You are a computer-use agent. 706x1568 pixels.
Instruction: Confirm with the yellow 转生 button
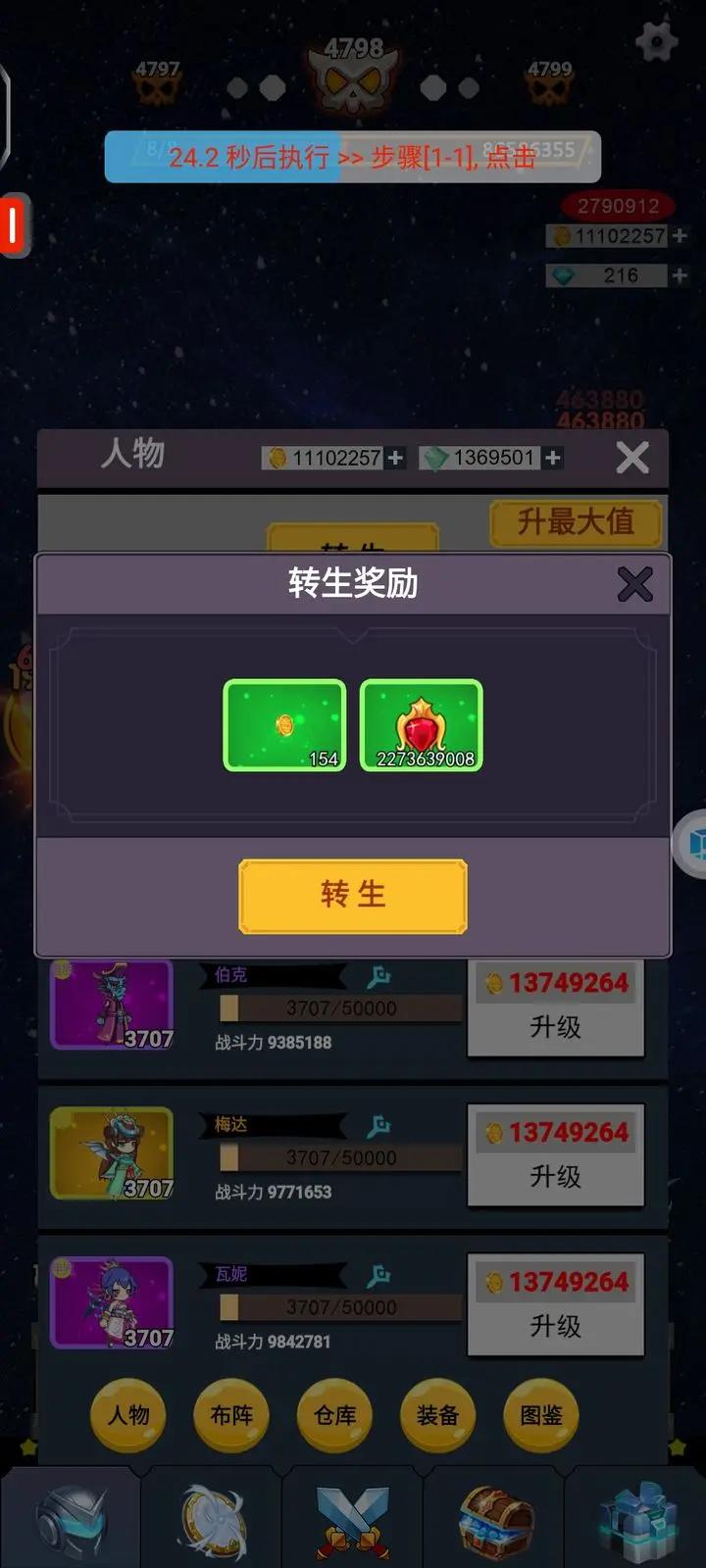click(x=353, y=896)
